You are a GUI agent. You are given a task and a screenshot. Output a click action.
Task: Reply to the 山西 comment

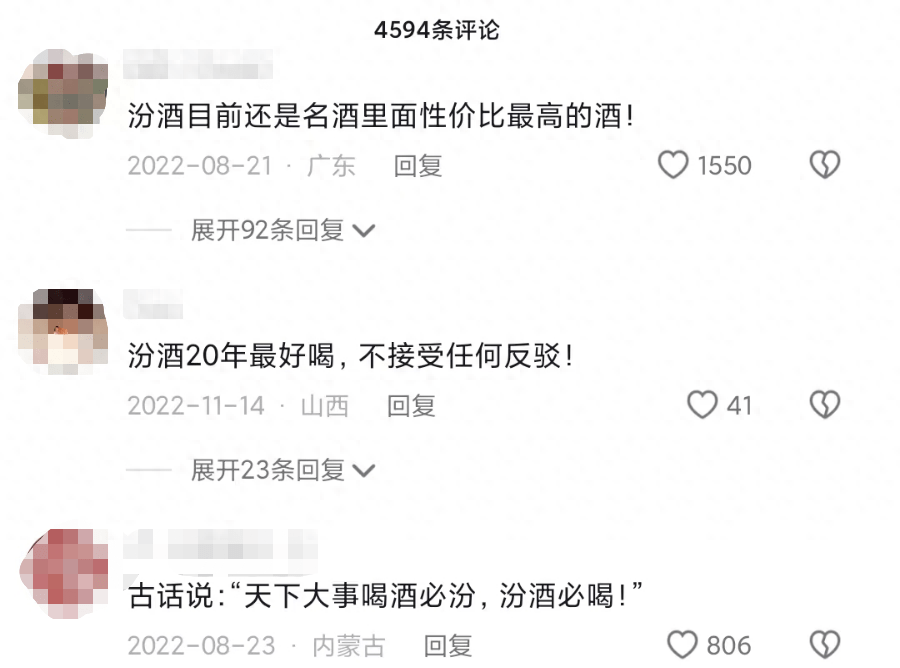click(411, 405)
